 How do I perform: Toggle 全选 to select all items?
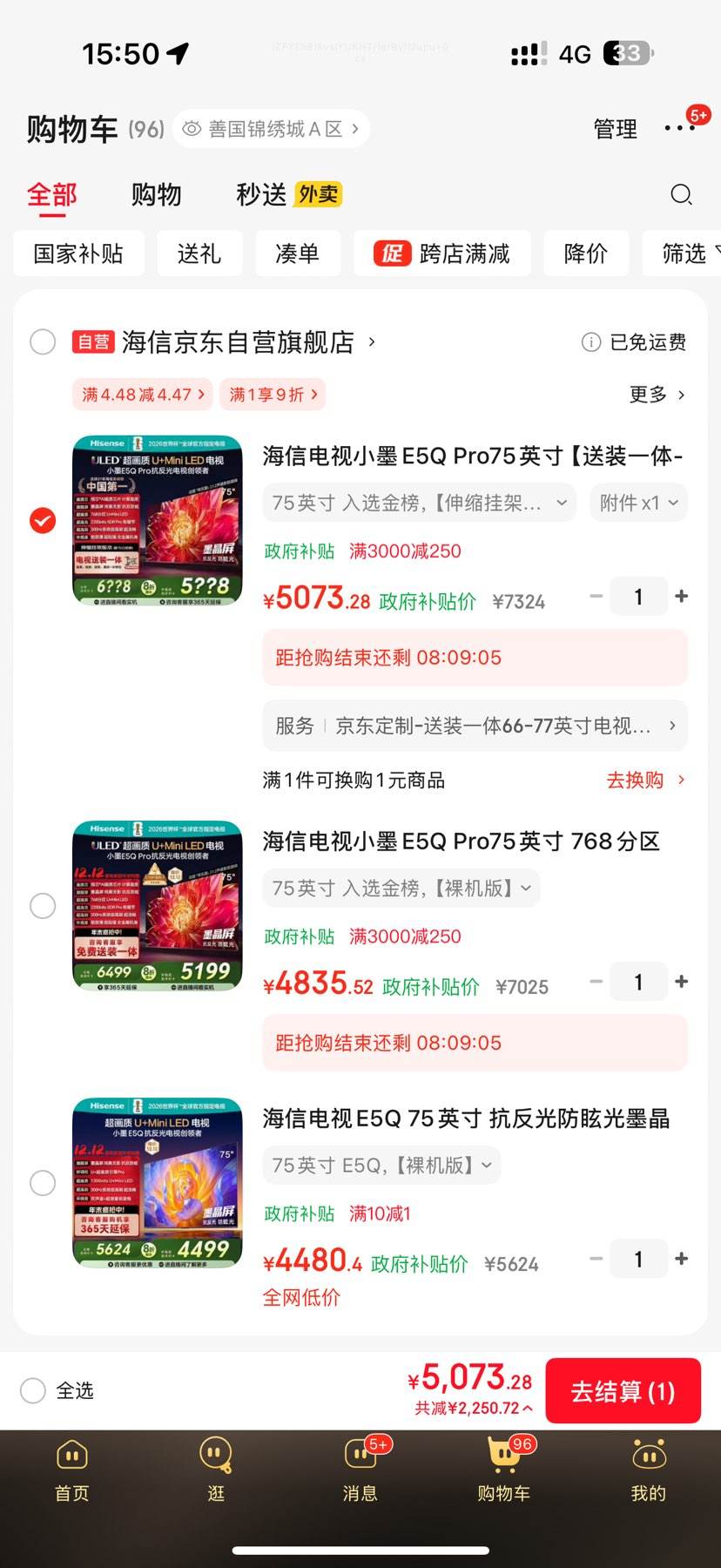point(32,1390)
